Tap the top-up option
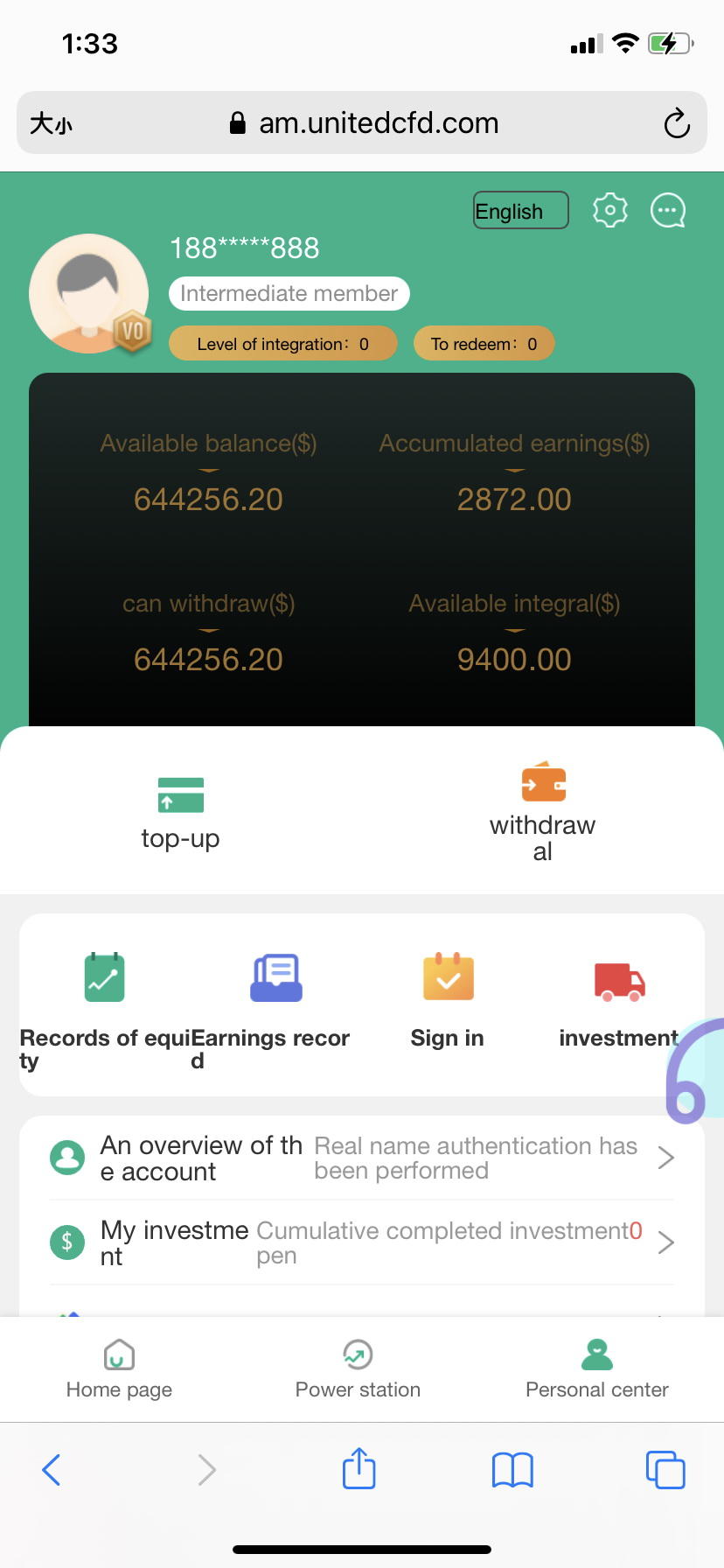This screenshot has height=1568, width=724. click(180, 812)
